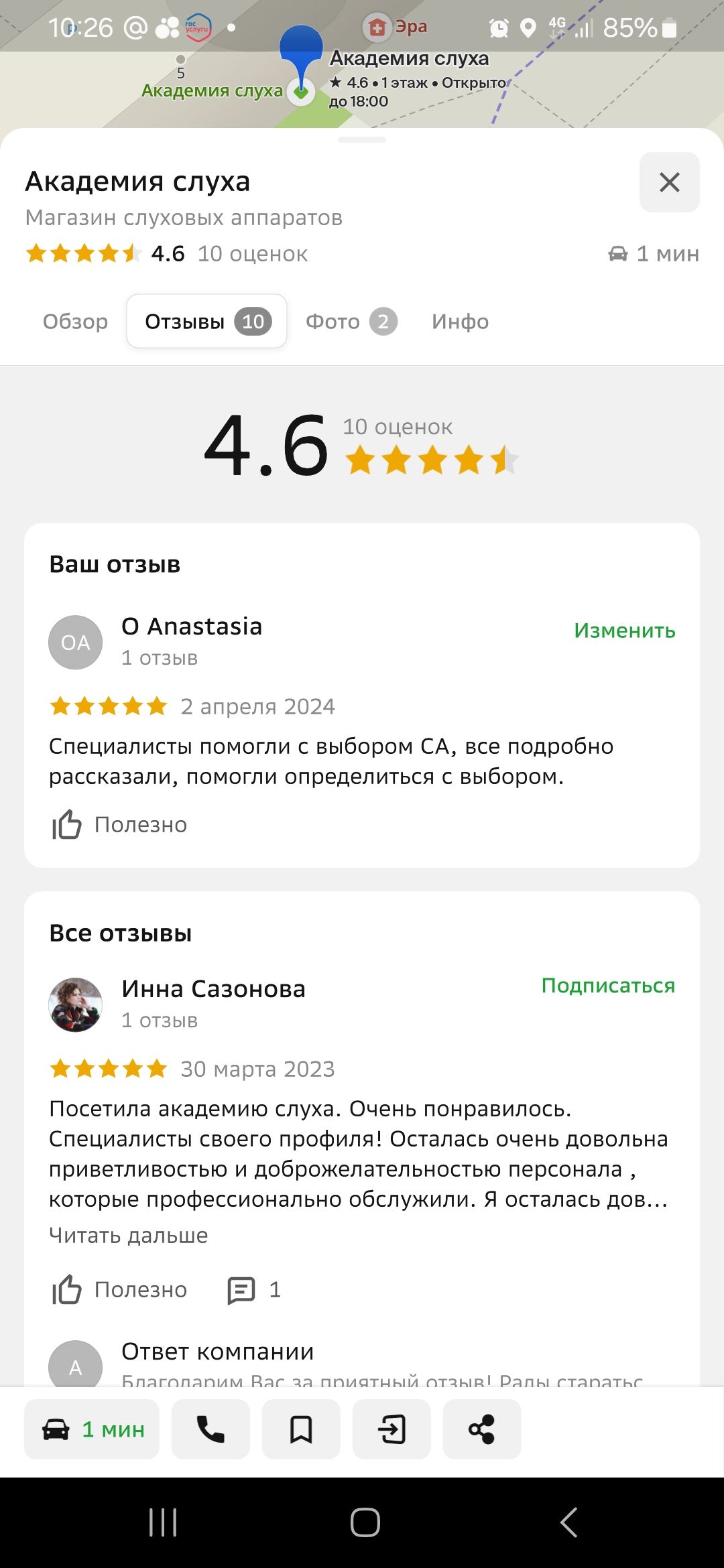Go back using system navigation
Image resolution: width=724 pixels, height=1568 pixels.
click(x=568, y=1522)
